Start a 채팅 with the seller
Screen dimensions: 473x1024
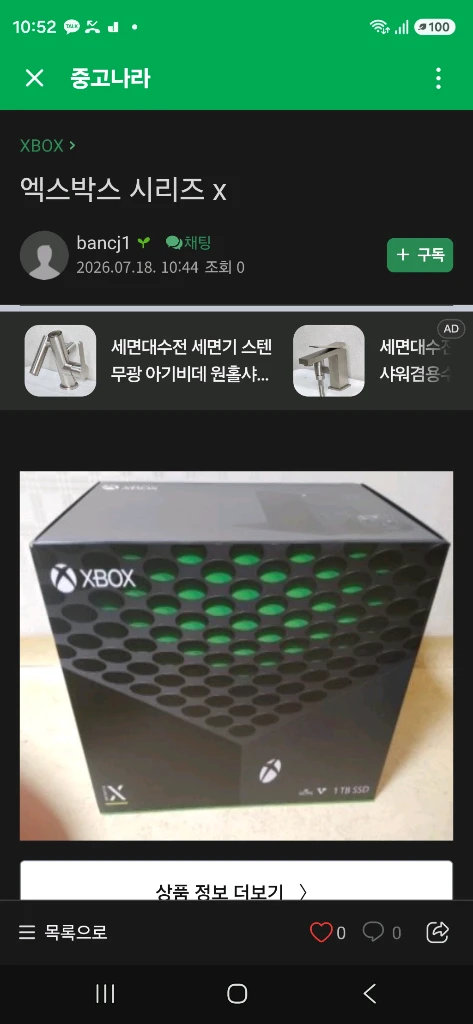tap(188, 243)
